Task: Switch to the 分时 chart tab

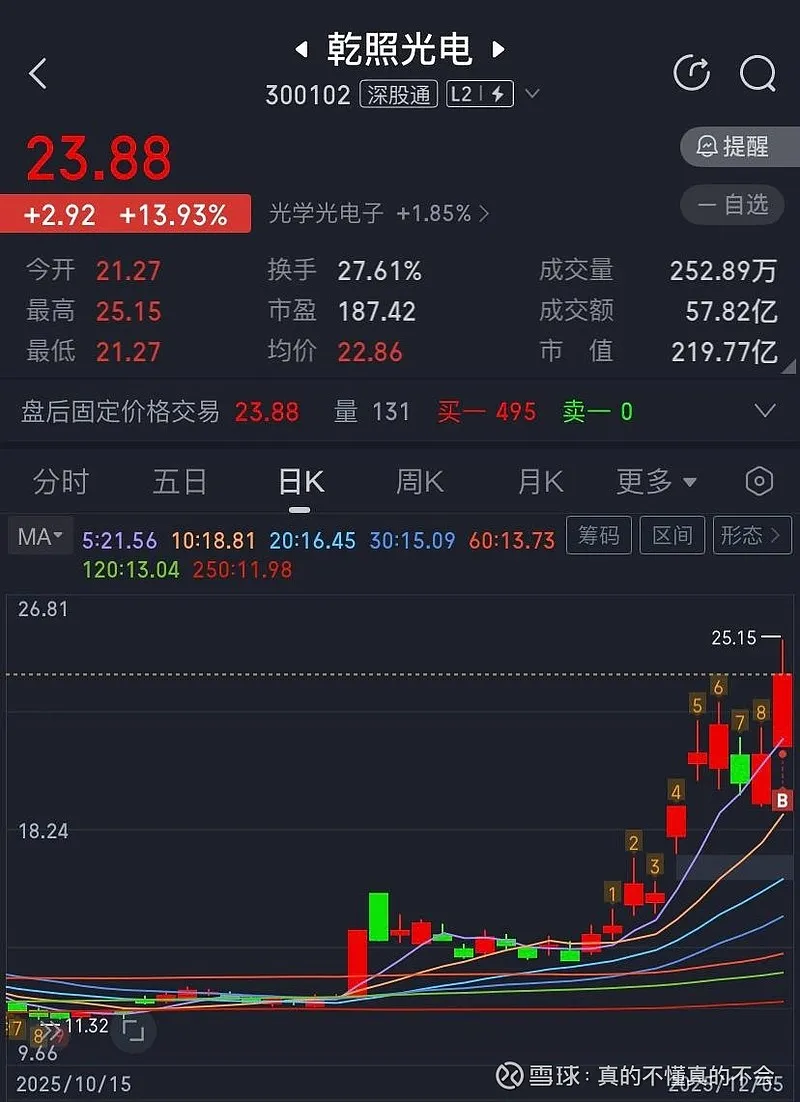Action: point(61,482)
